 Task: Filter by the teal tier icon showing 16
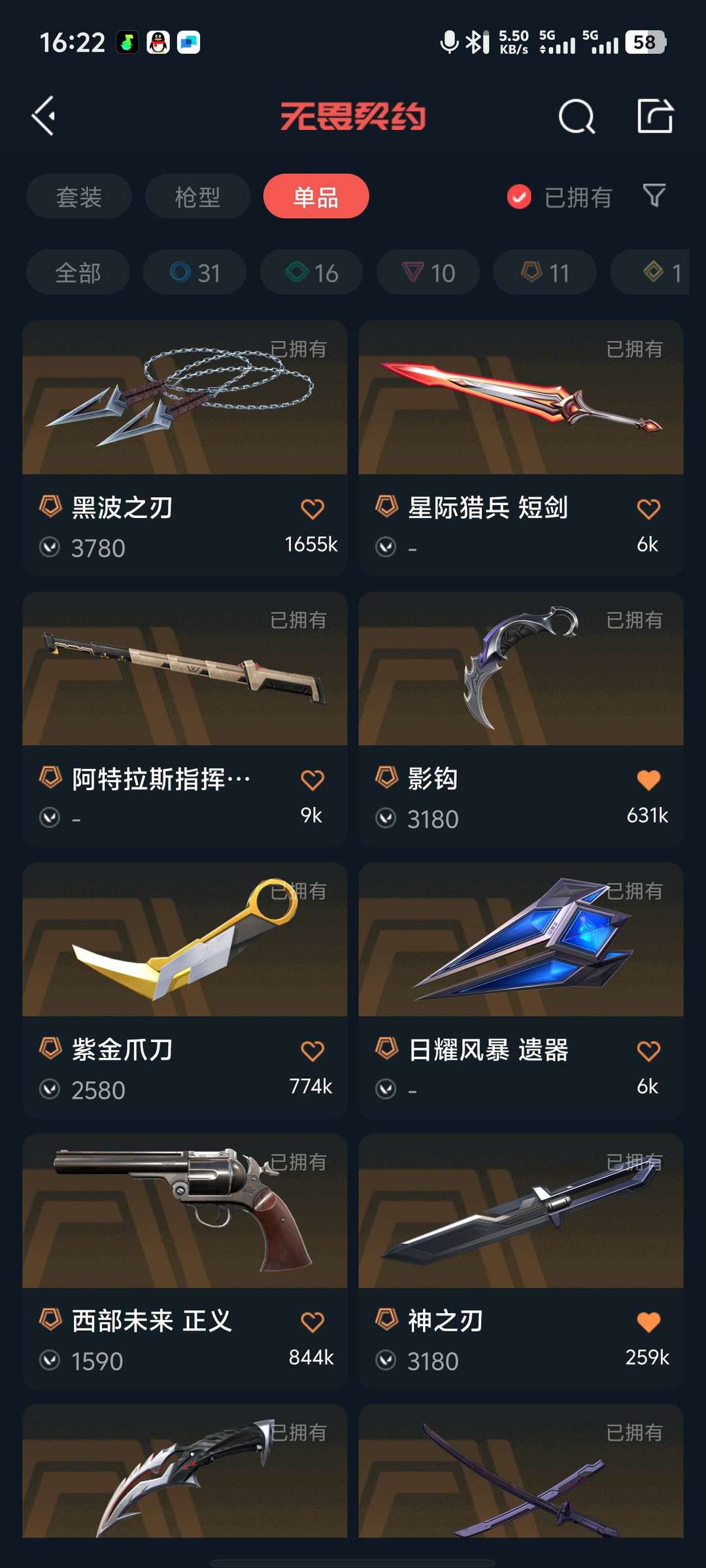coord(311,272)
